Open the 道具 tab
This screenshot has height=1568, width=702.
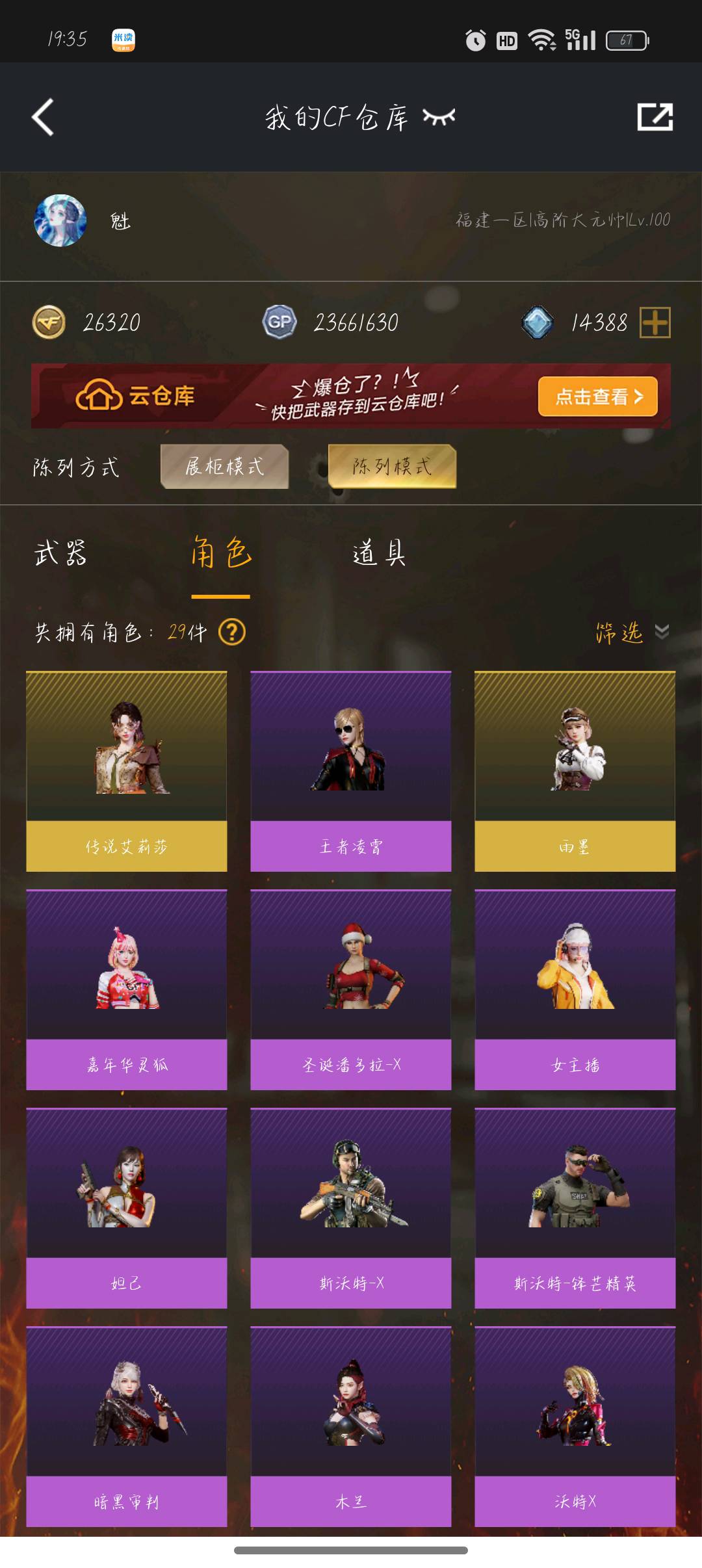tap(380, 553)
